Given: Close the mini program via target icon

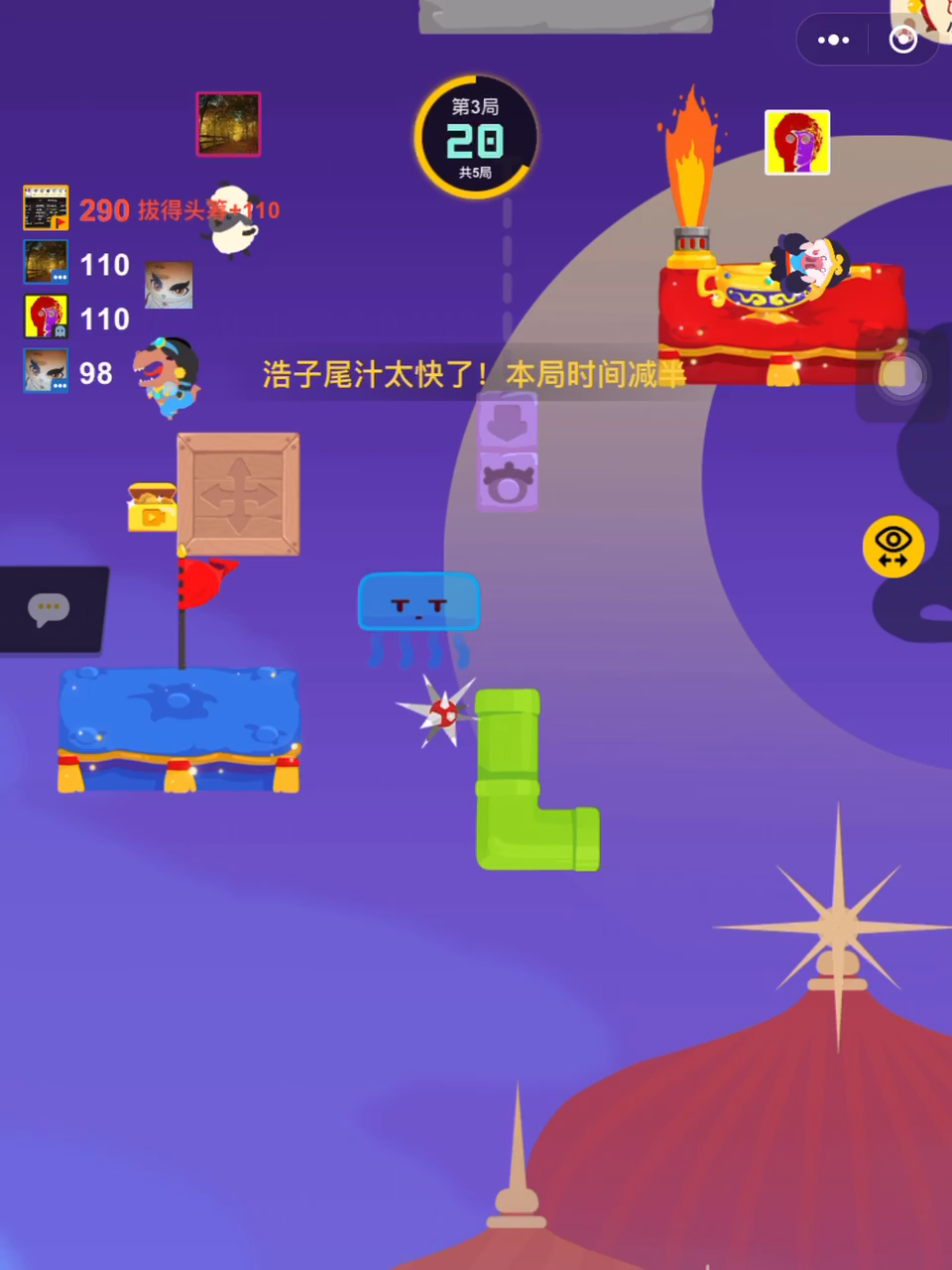Looking at the screenshot, I should pos(902,40).
